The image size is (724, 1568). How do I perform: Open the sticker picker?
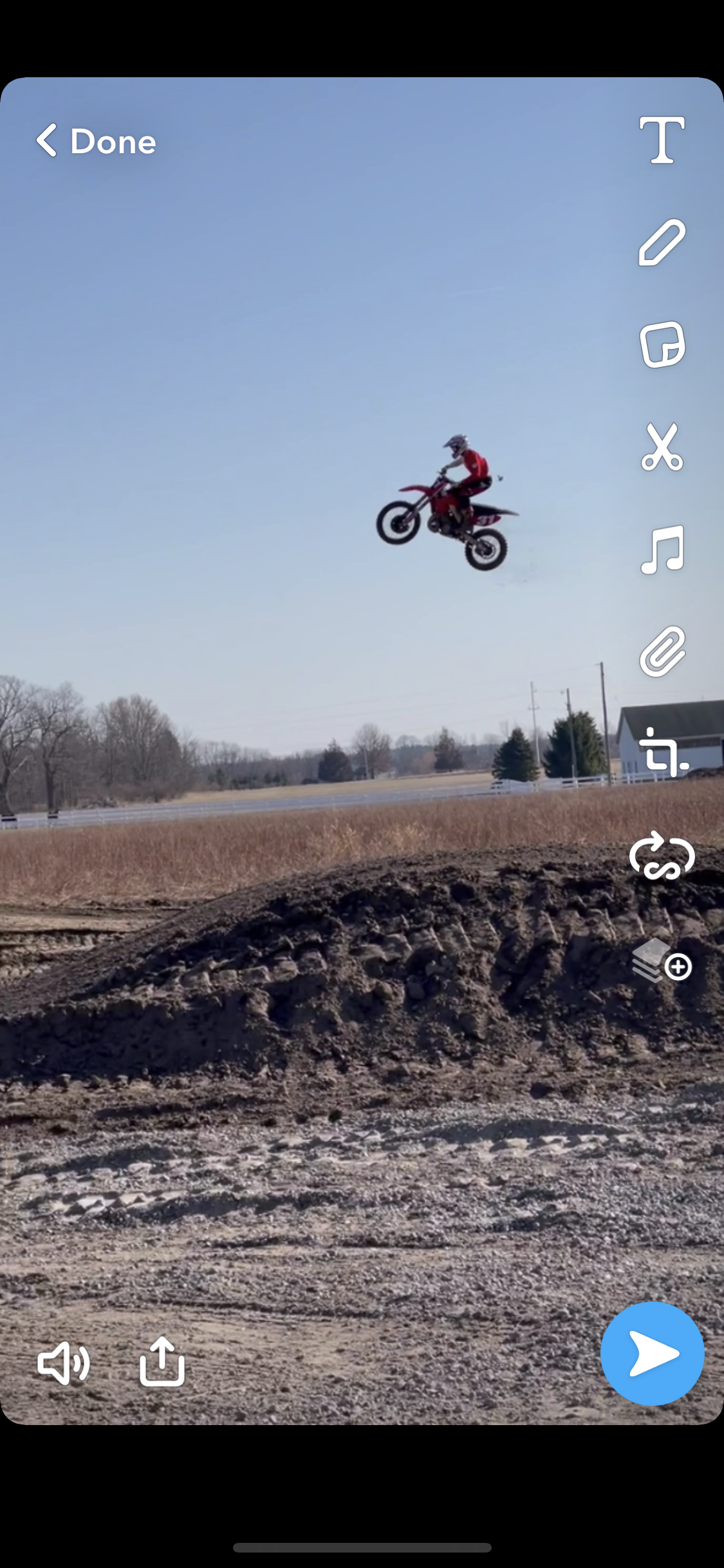[x=662, y=344]
